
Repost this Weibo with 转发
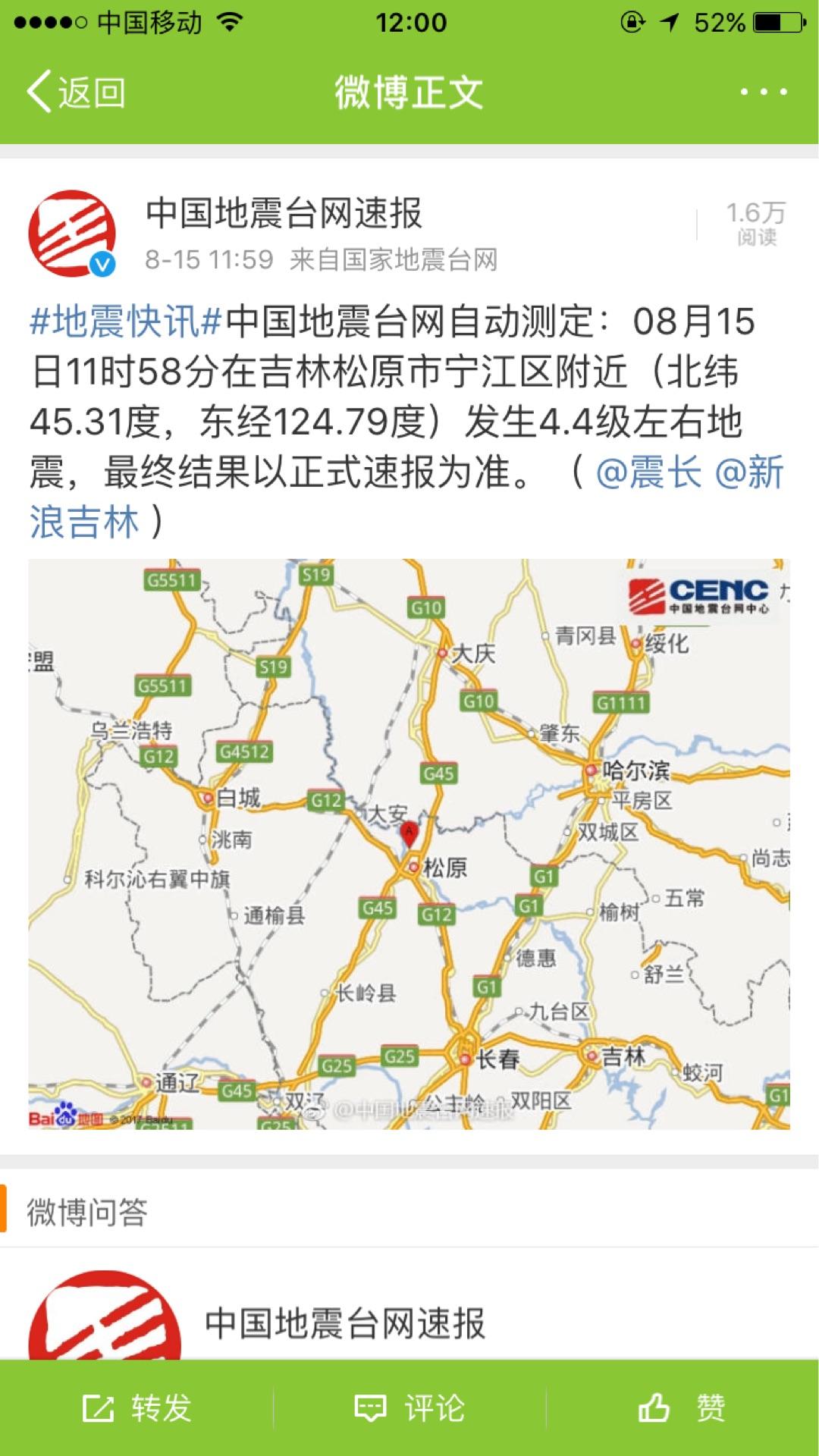coord(136,1408)
